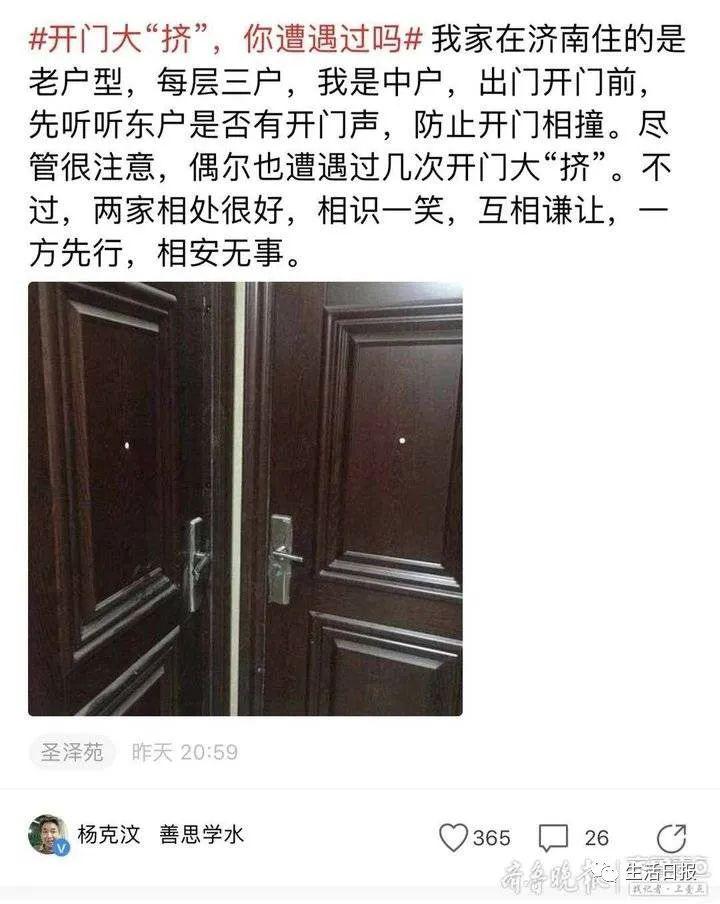The width and height of the screenshot is (720, 904).
Task: Open the 26 comments
Action: [554, 837]
